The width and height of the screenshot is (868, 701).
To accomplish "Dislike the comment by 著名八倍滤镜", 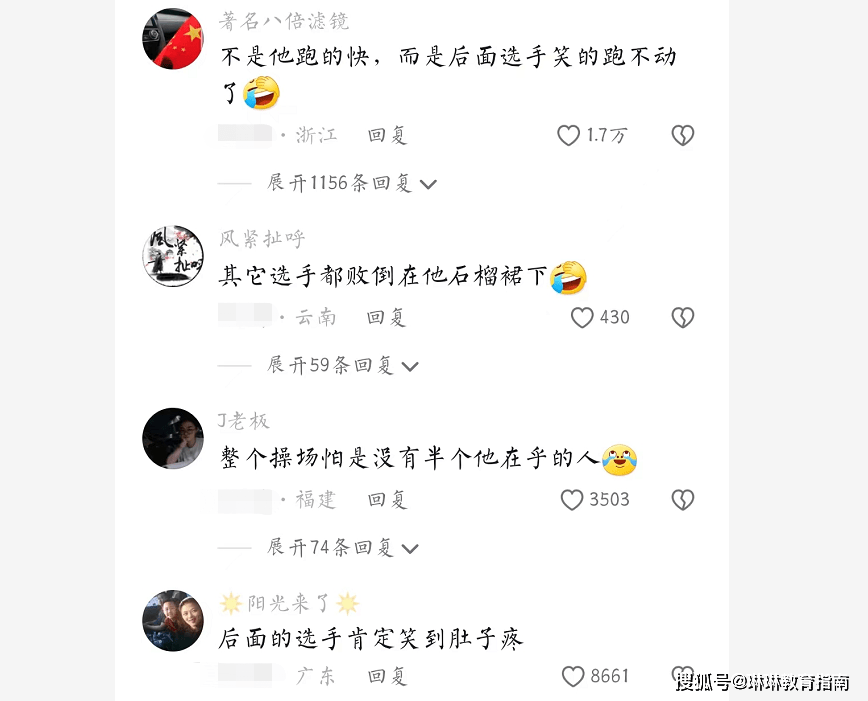I will 683,135.
